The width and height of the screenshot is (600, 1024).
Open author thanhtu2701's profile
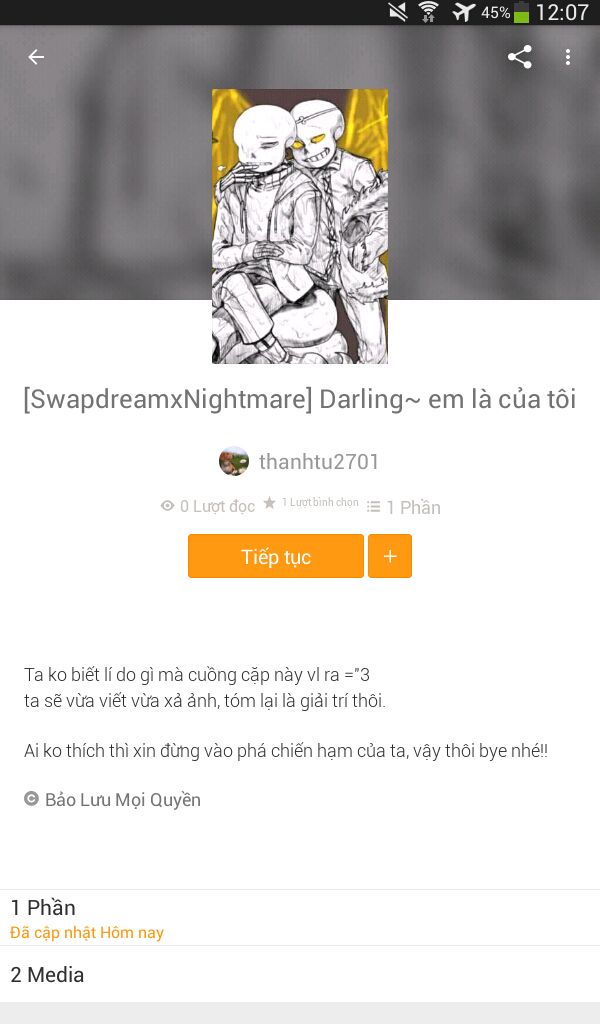point(299,462)
